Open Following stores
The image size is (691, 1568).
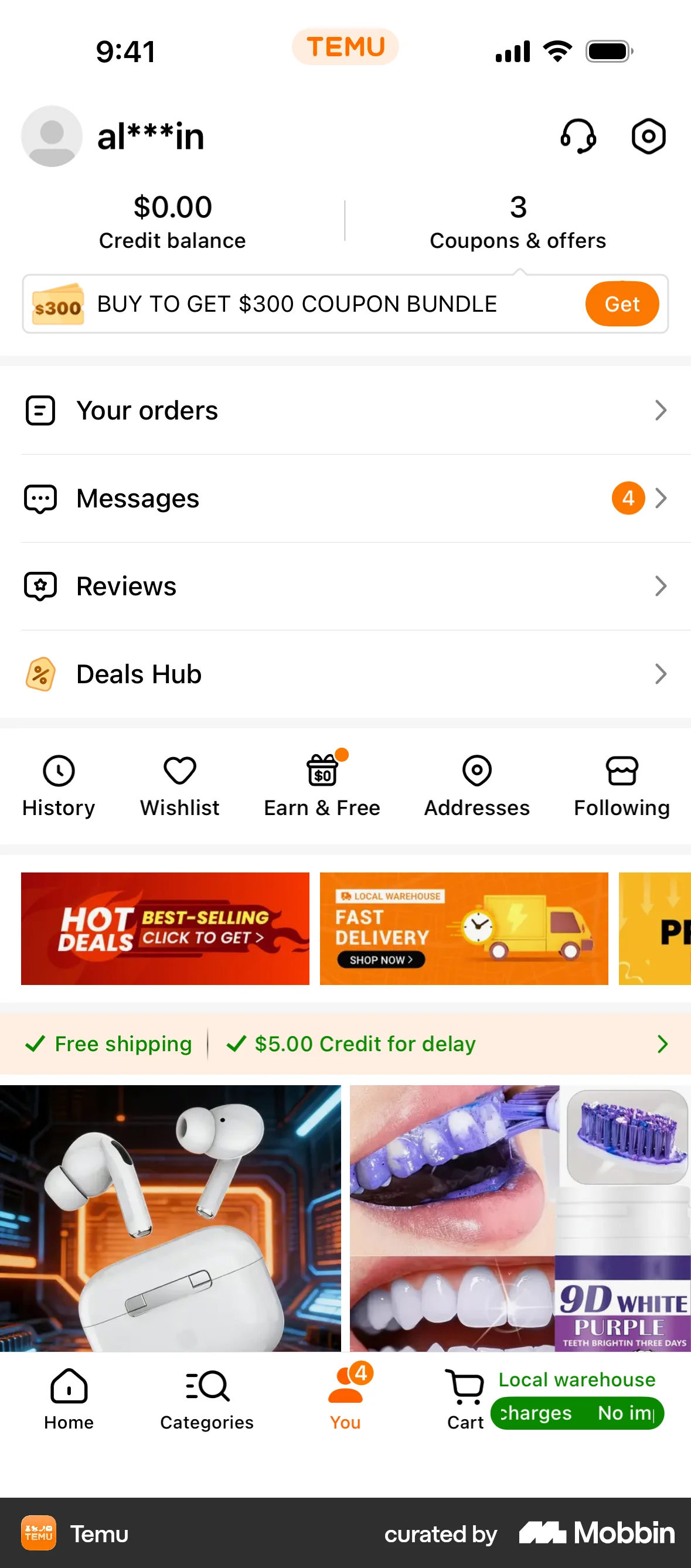[622, 786]
